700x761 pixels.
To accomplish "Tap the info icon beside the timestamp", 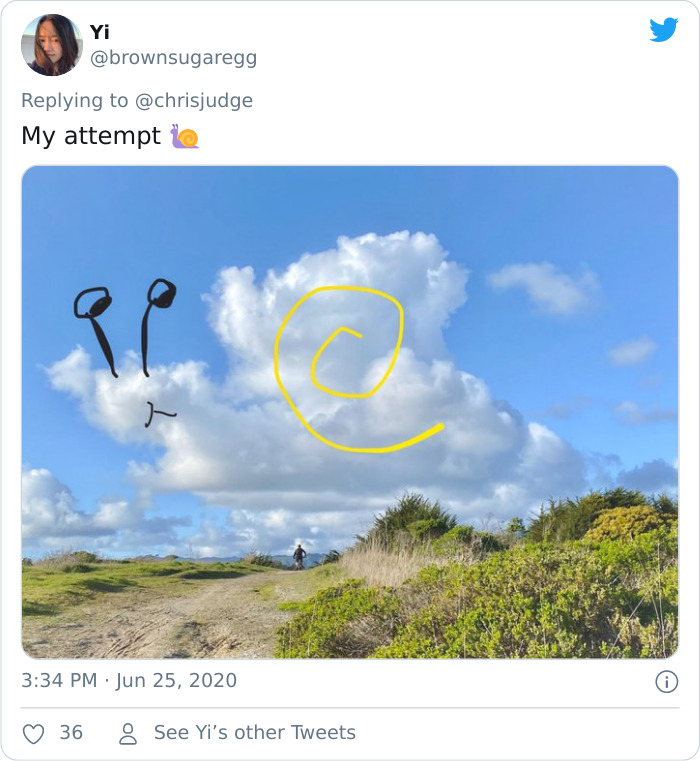I will tap(666, 682).
